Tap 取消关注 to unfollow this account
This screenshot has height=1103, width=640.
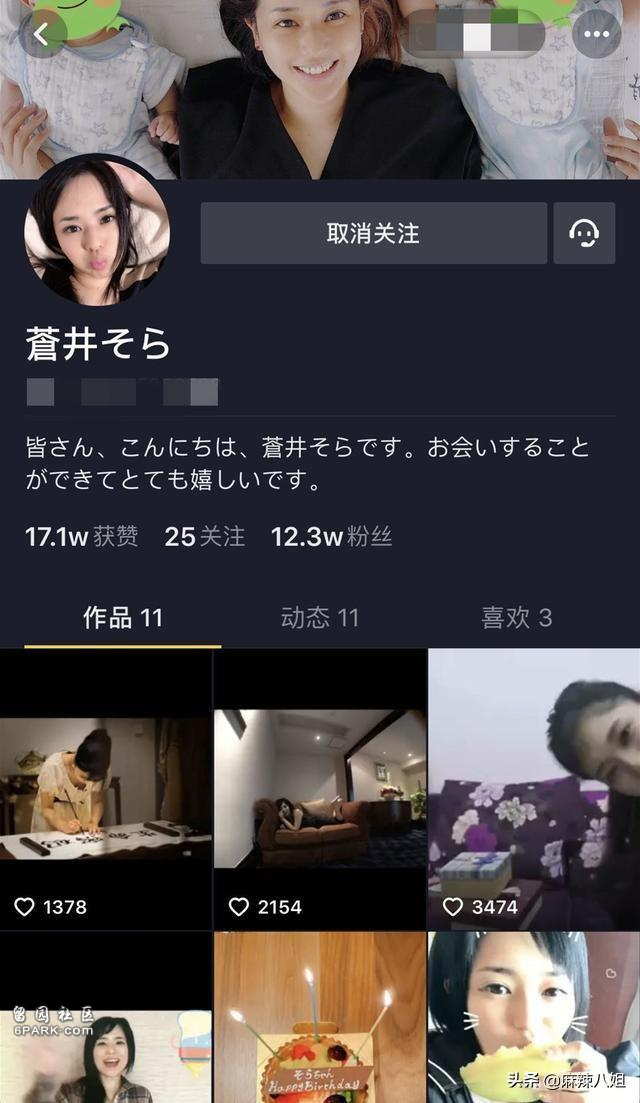click(373, 233)
